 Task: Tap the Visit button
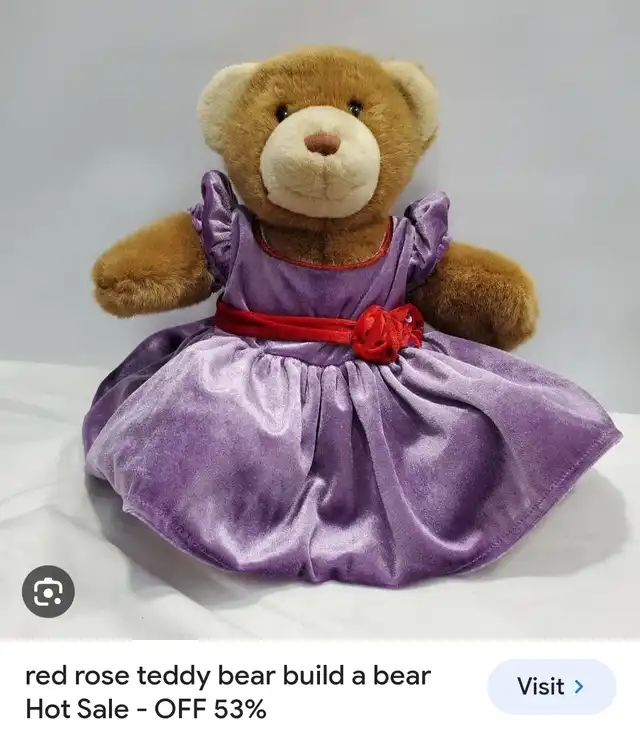tap(551, 687)
